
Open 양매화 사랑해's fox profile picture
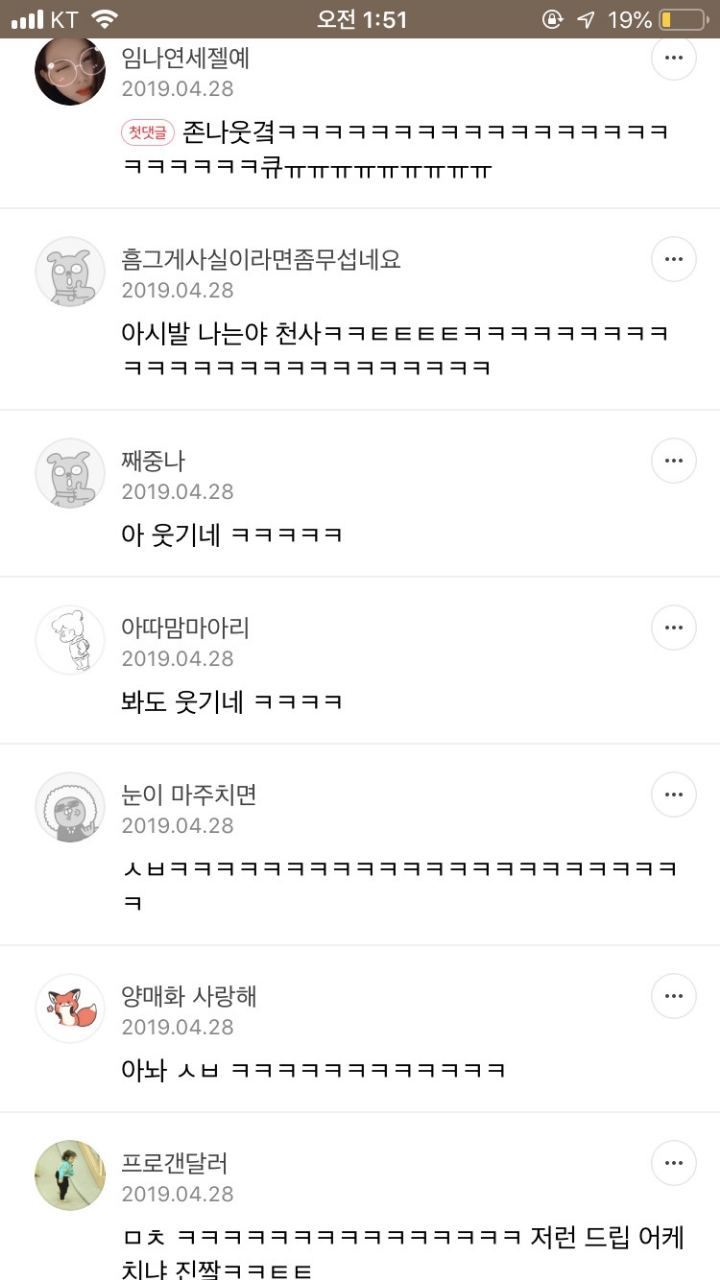[69, 1008]
